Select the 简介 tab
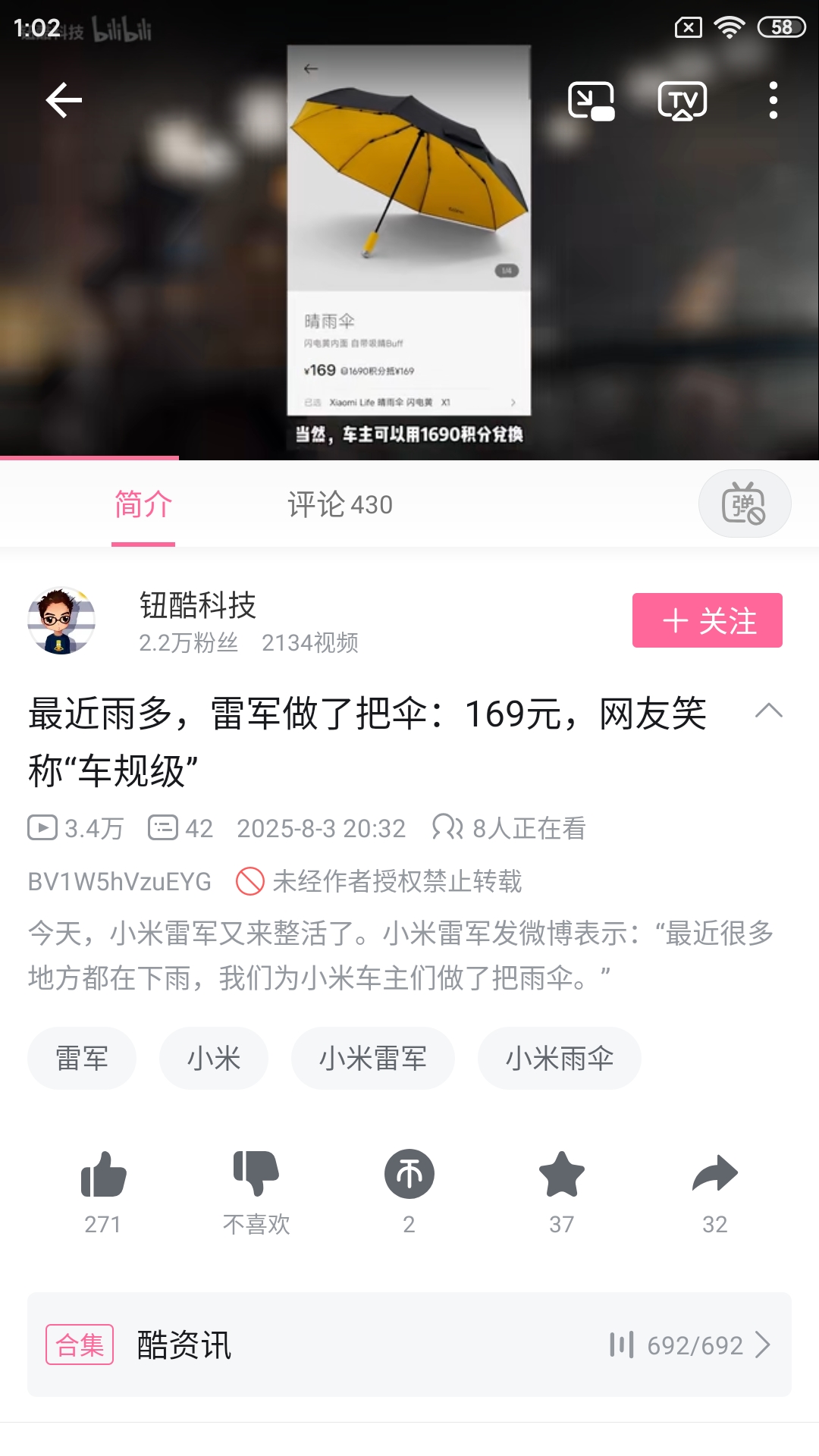This screenshot has width=819, height=1456. click(x=143, y=505)
